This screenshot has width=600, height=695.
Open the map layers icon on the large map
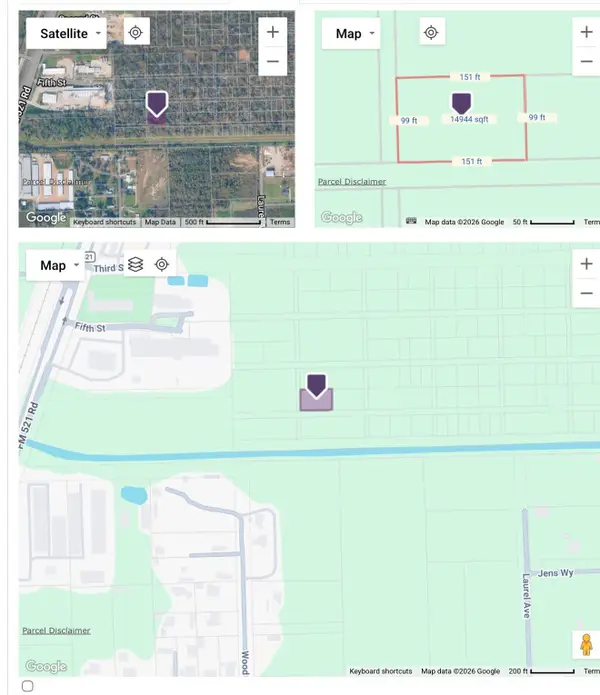click(136, 265)
